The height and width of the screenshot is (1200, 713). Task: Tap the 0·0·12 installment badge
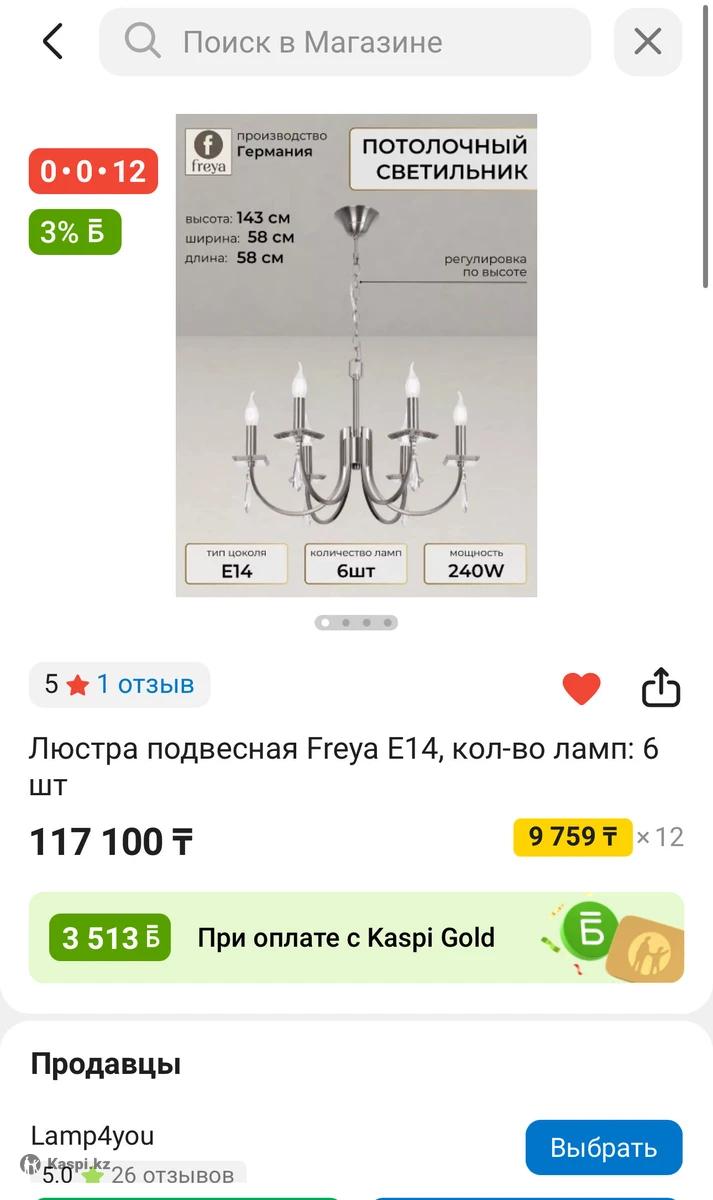click(93, 171)
